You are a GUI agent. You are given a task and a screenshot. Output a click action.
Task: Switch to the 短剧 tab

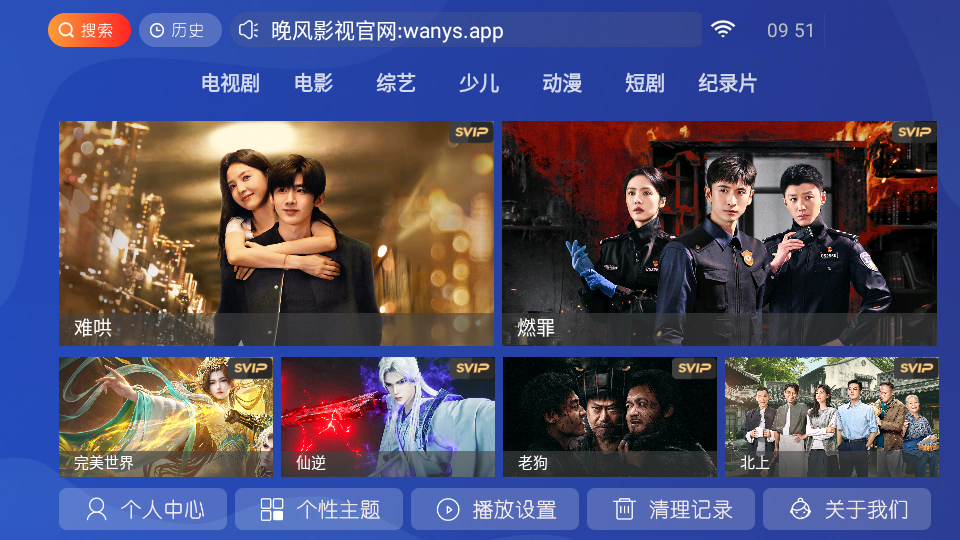click(x=644, y=83)
